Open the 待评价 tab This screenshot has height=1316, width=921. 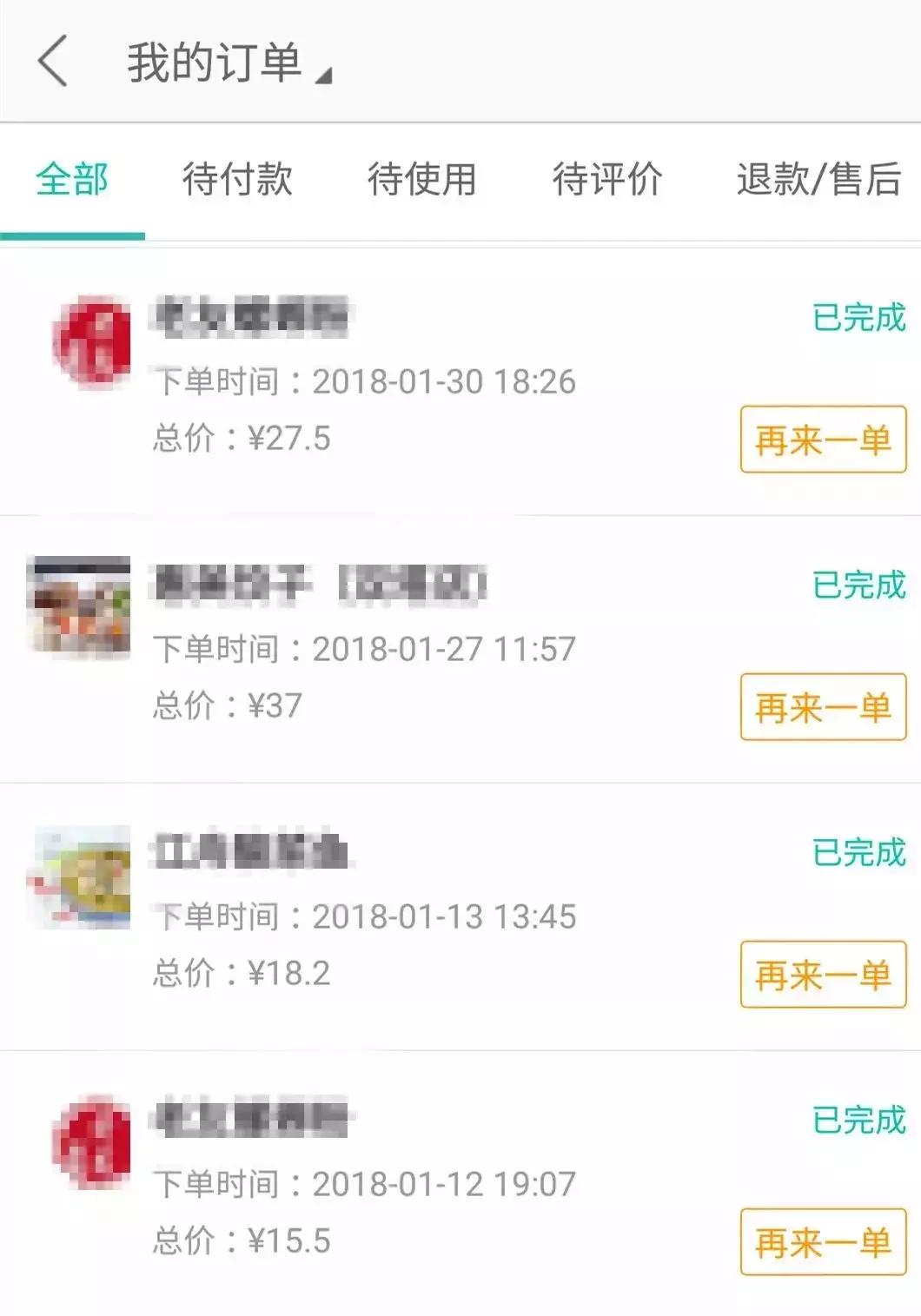606,180
